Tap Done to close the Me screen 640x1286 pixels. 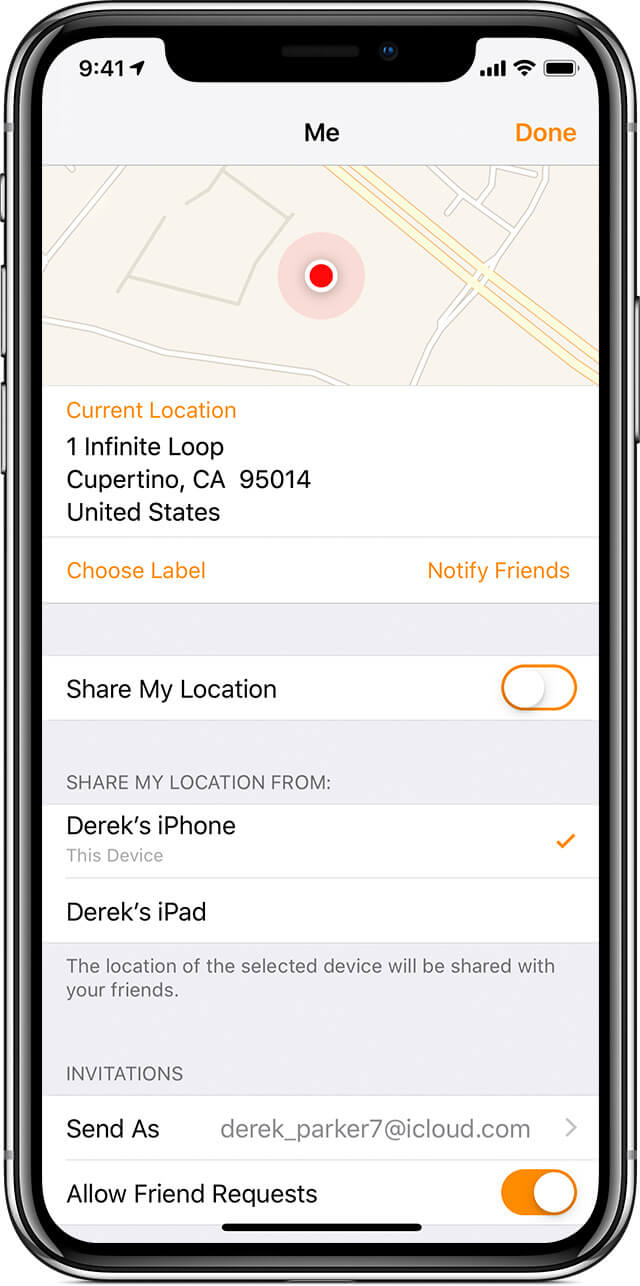click(545, 133)
